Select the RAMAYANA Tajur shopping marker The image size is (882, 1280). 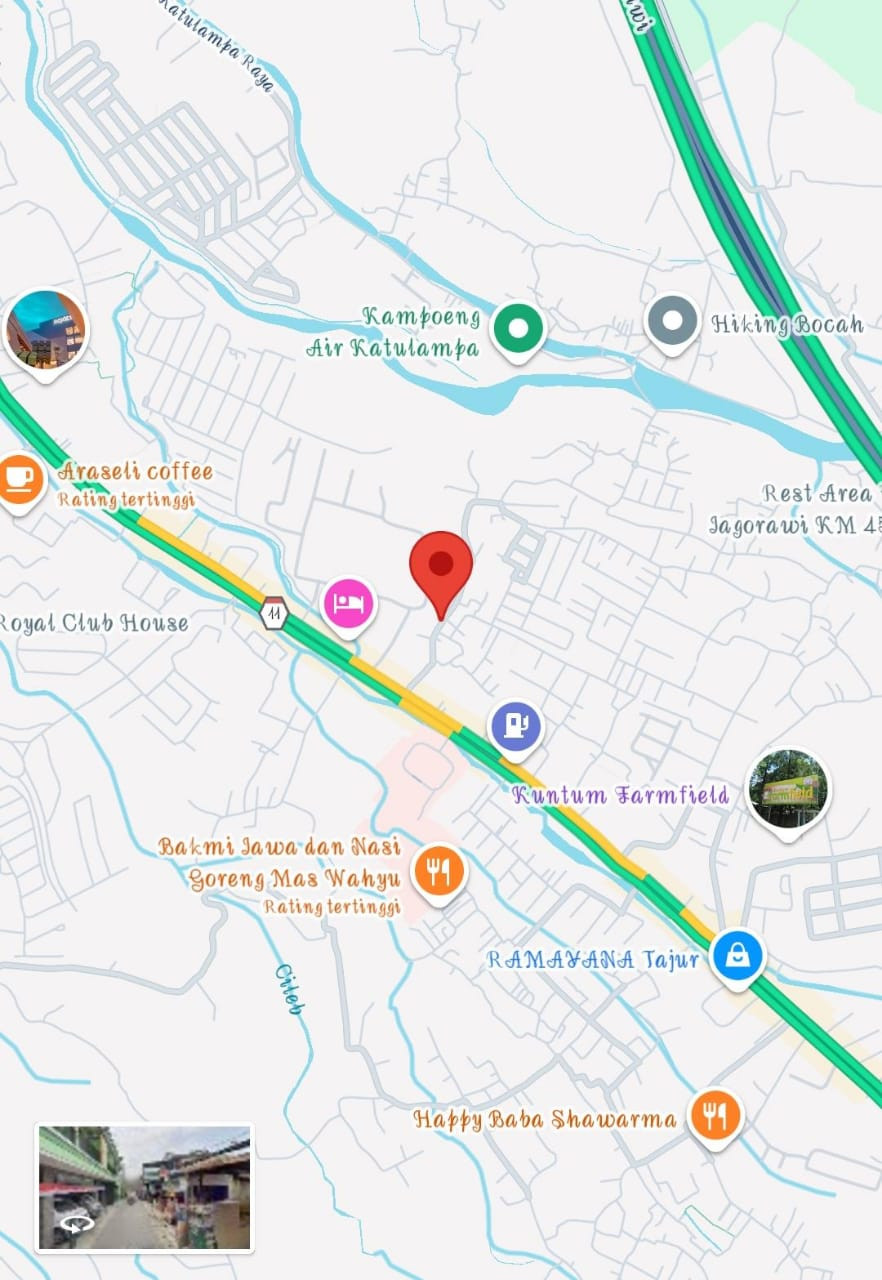click(x=737, y=957)
